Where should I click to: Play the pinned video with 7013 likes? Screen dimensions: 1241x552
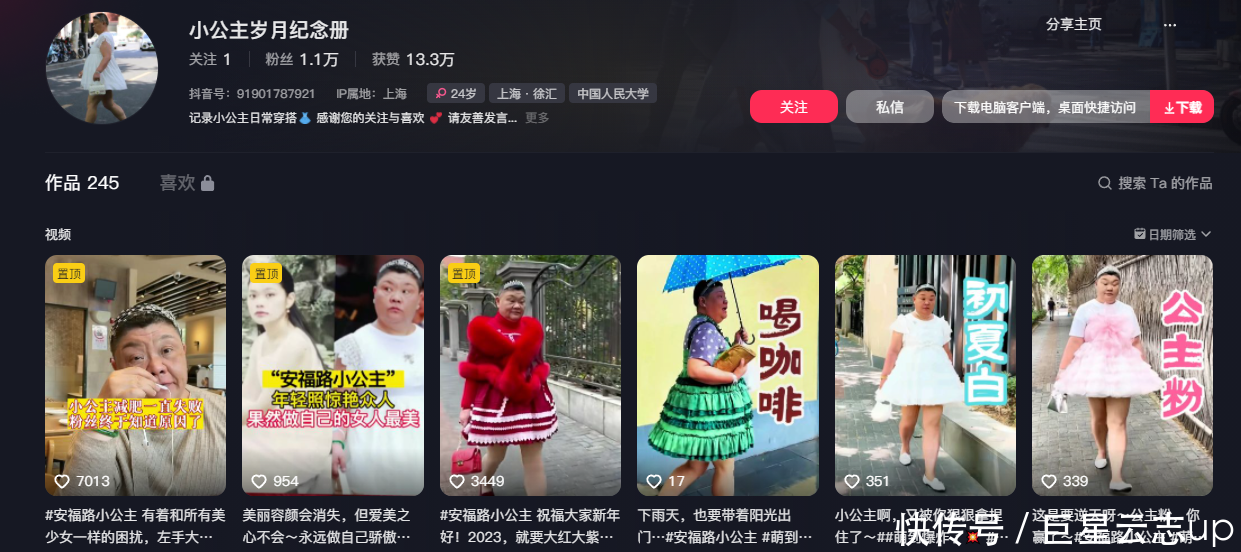pos(135,375)
